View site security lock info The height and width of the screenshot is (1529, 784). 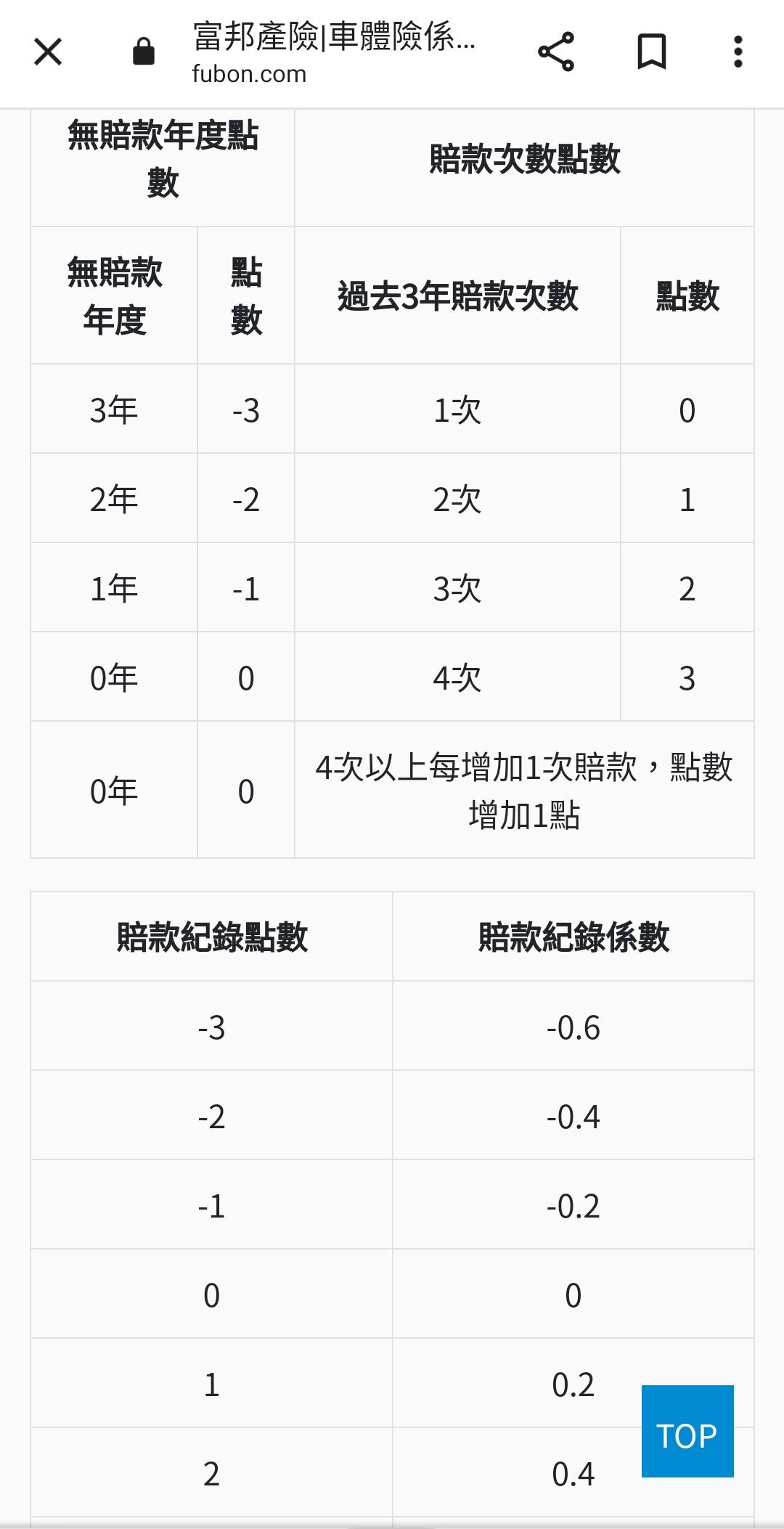(143, 52)
